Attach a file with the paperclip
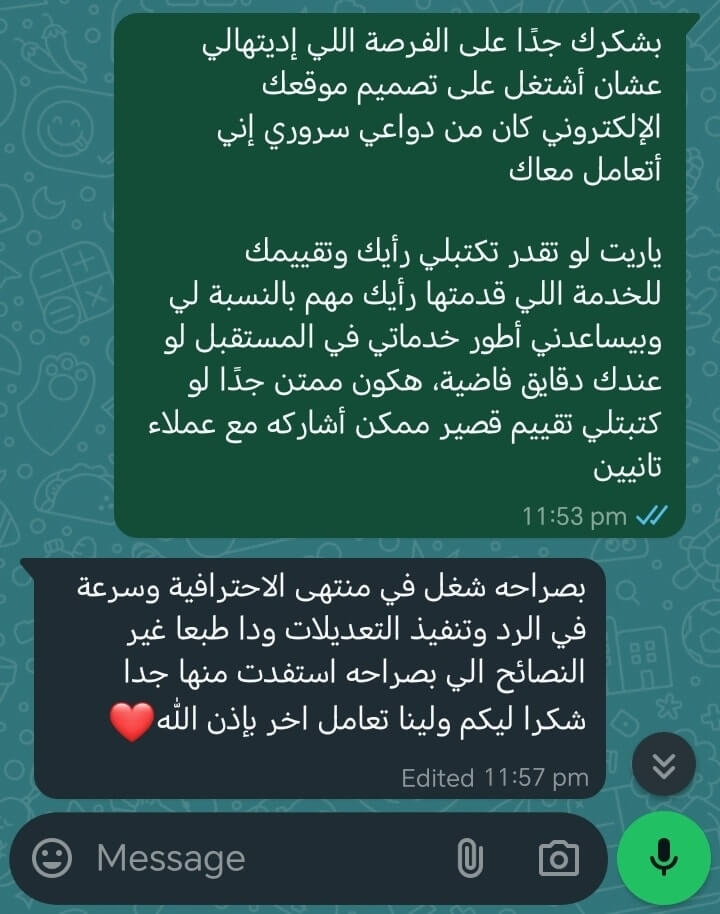 point(469,858)
